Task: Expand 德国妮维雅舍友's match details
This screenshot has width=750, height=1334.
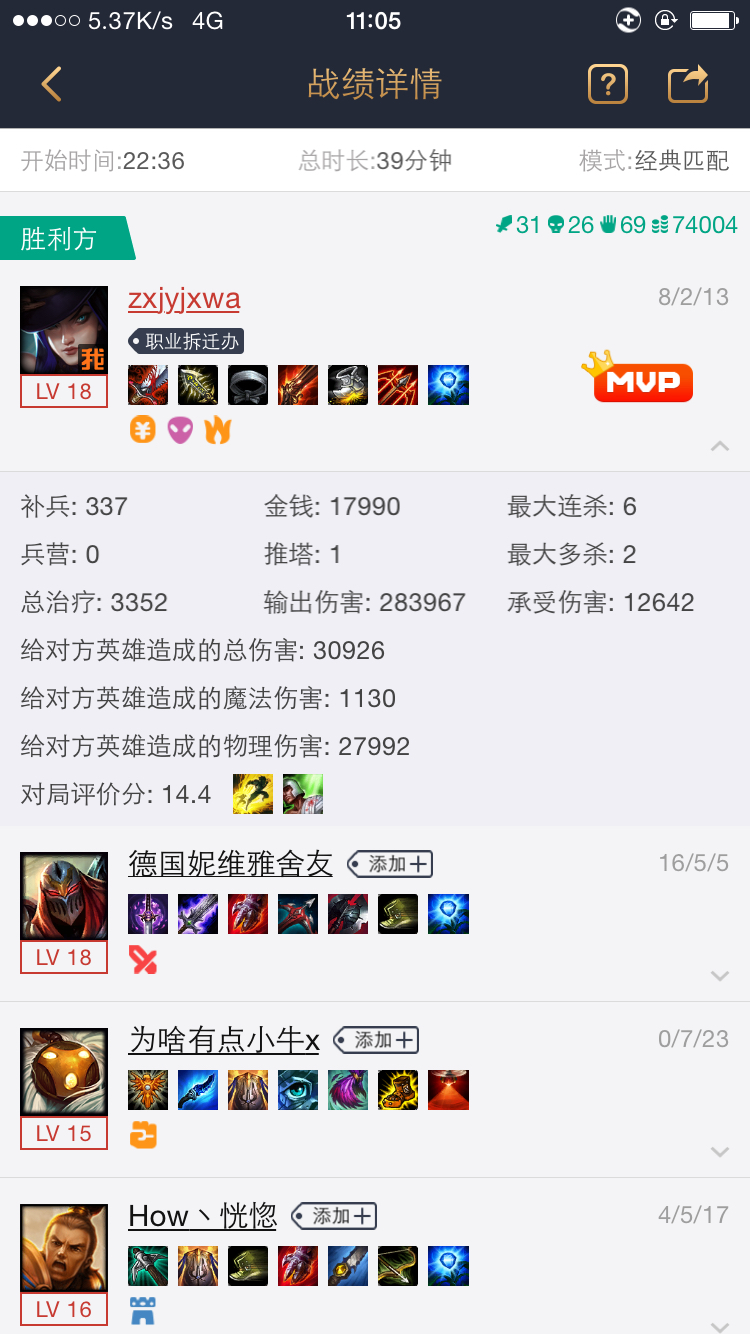Action: click(x=720, y=975)
